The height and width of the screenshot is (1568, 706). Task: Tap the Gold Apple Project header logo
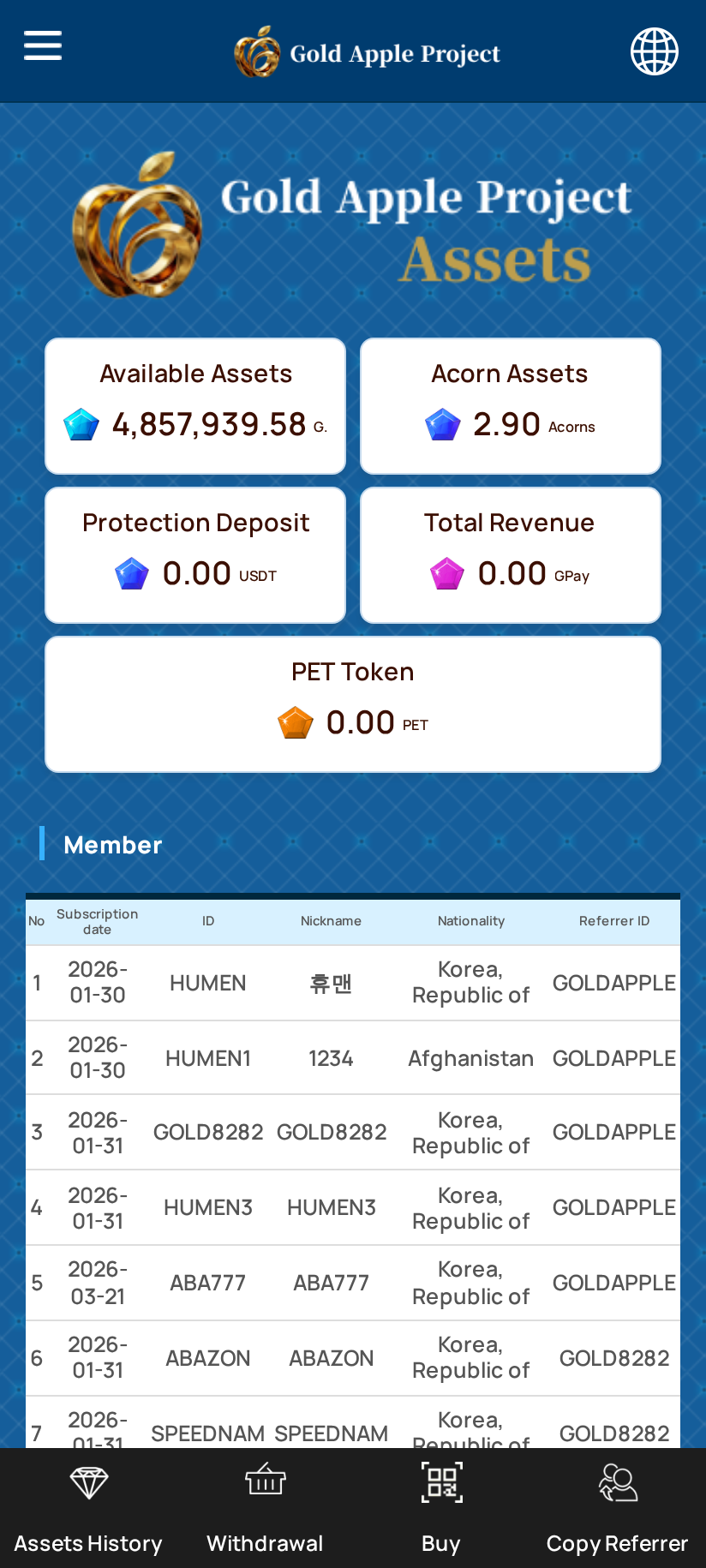368,52
